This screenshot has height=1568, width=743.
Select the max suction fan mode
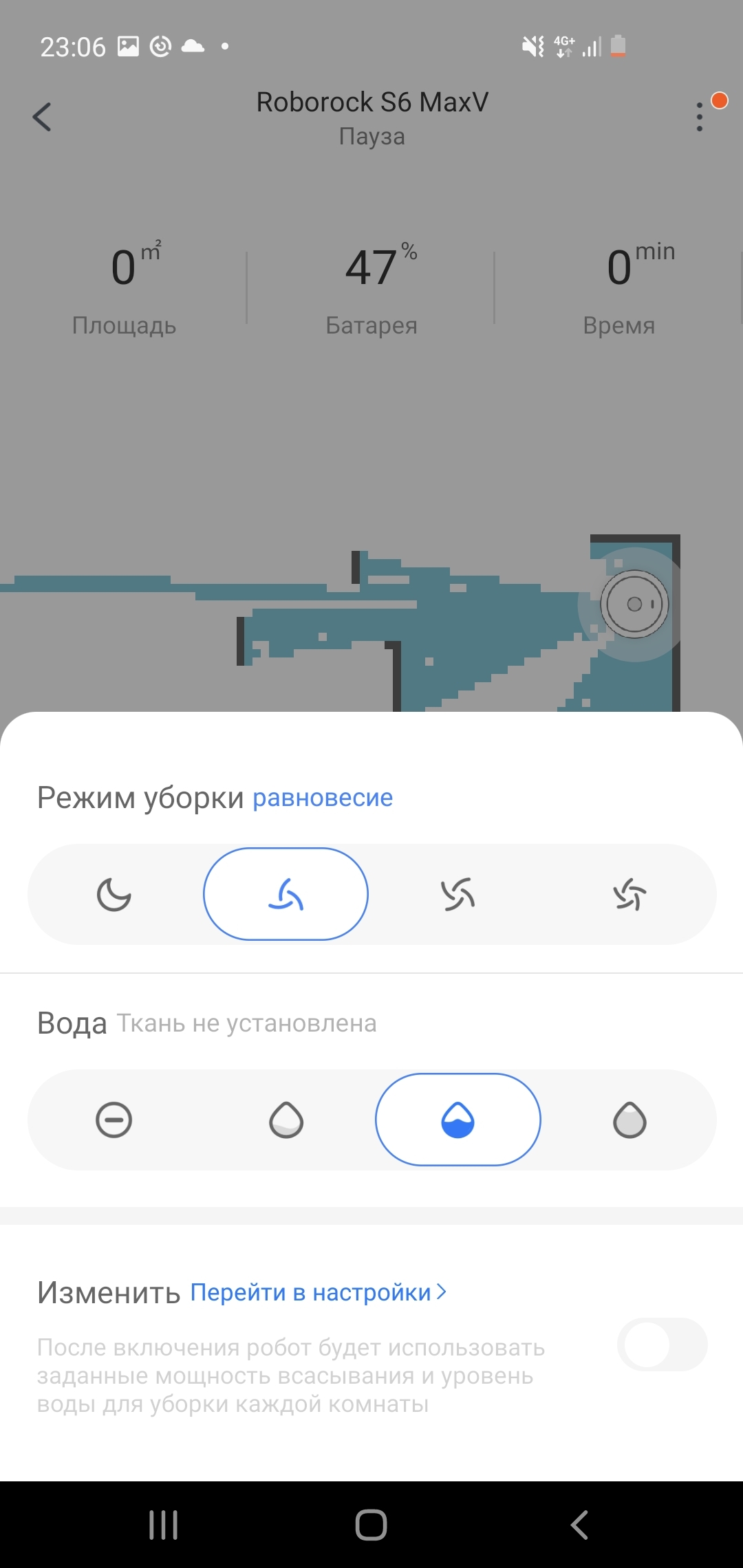[x=629, y=895]
